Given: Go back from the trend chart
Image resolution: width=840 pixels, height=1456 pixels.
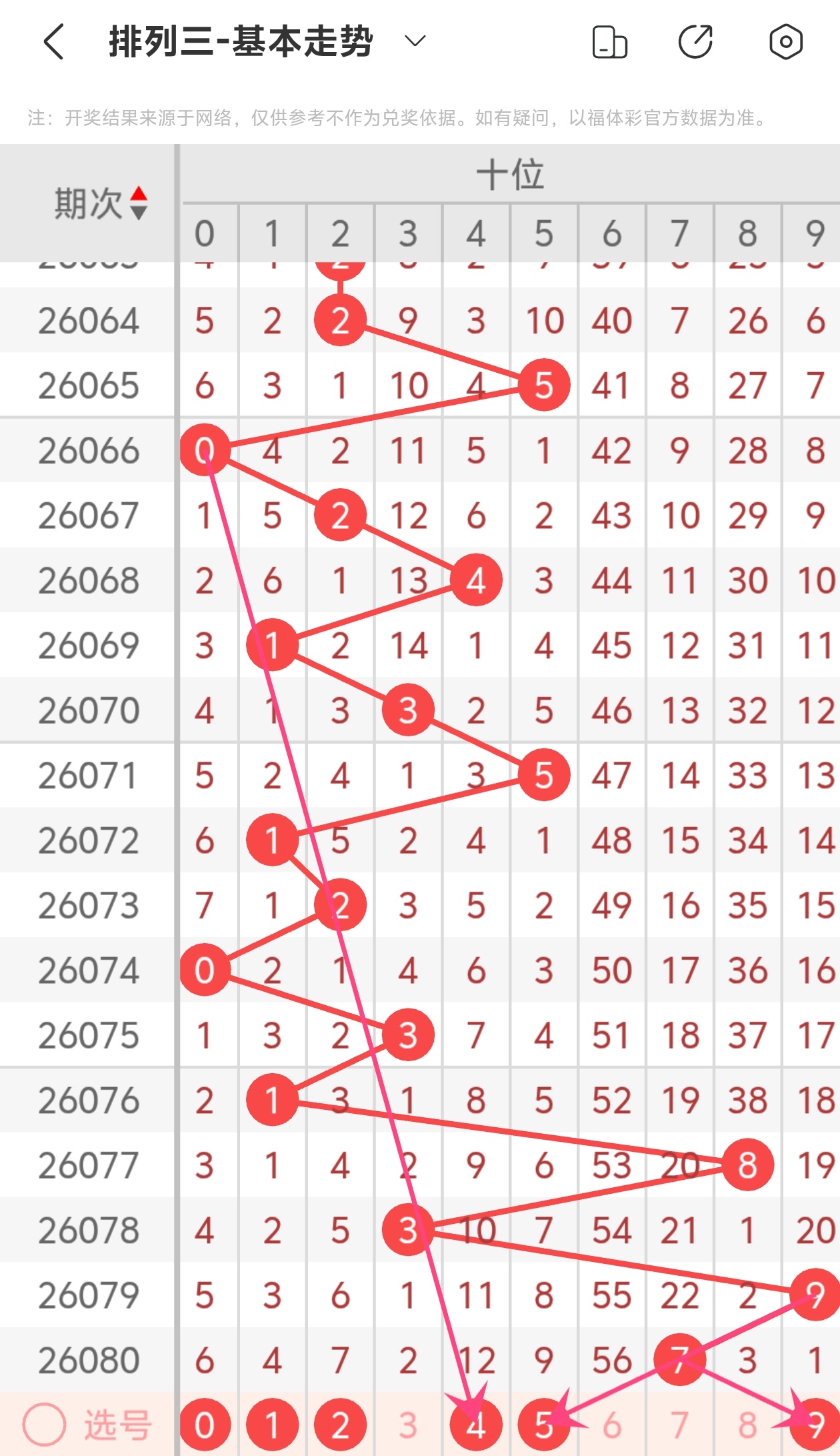Looking at the screenshot, I should 53,42.
